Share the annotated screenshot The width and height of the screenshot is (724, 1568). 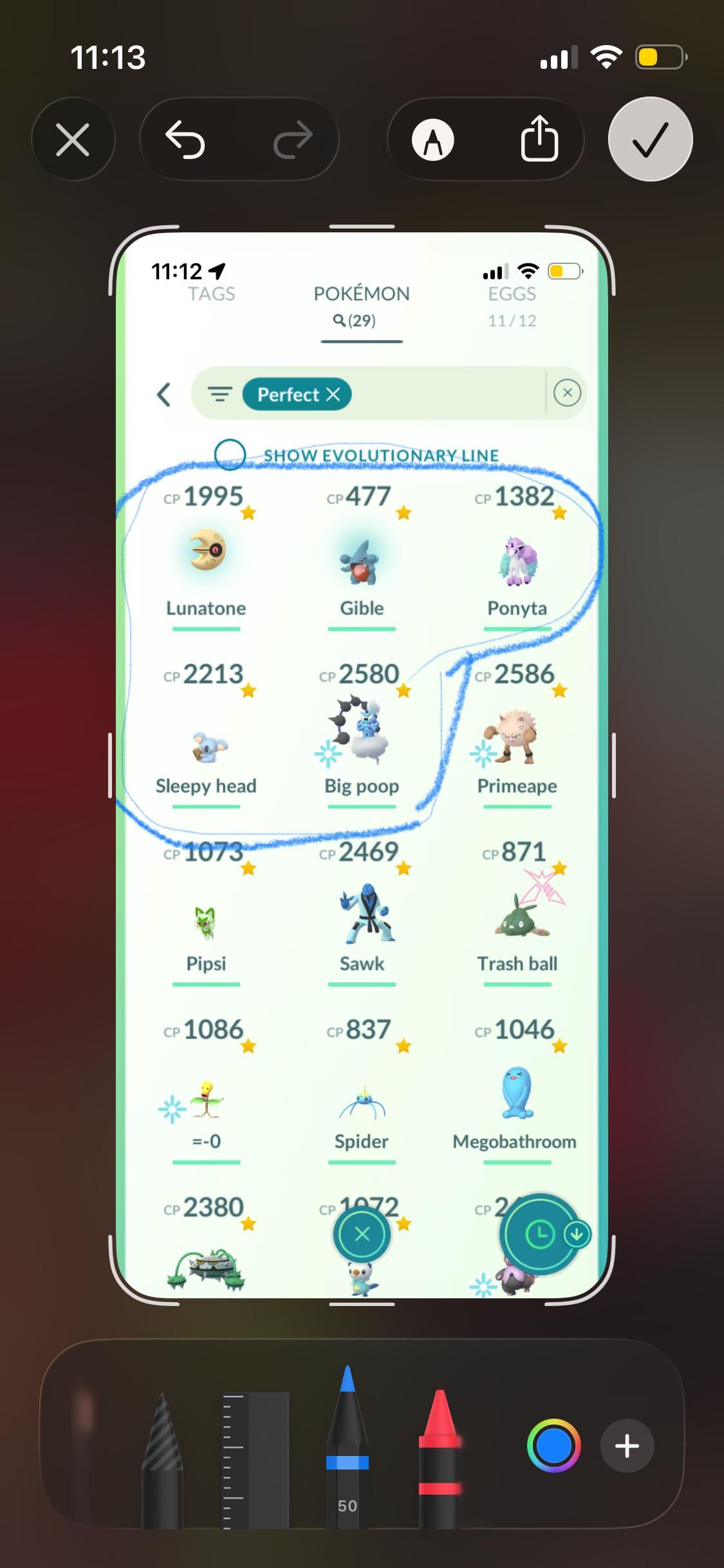(539, 140)
